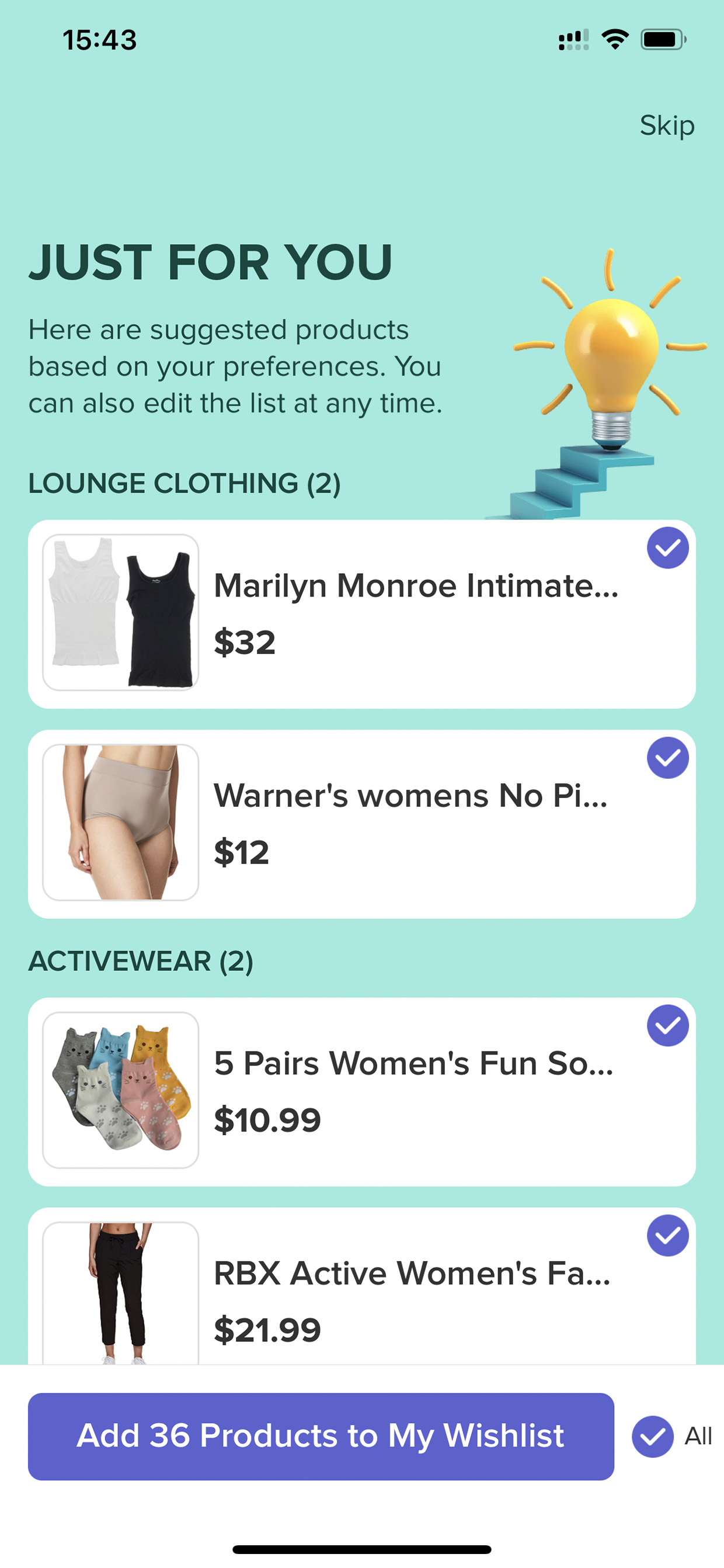Uncheck the Marilyn Monroe Intimate item
This screenshot has height=1568, width=724.
click(x=667, y=548)
